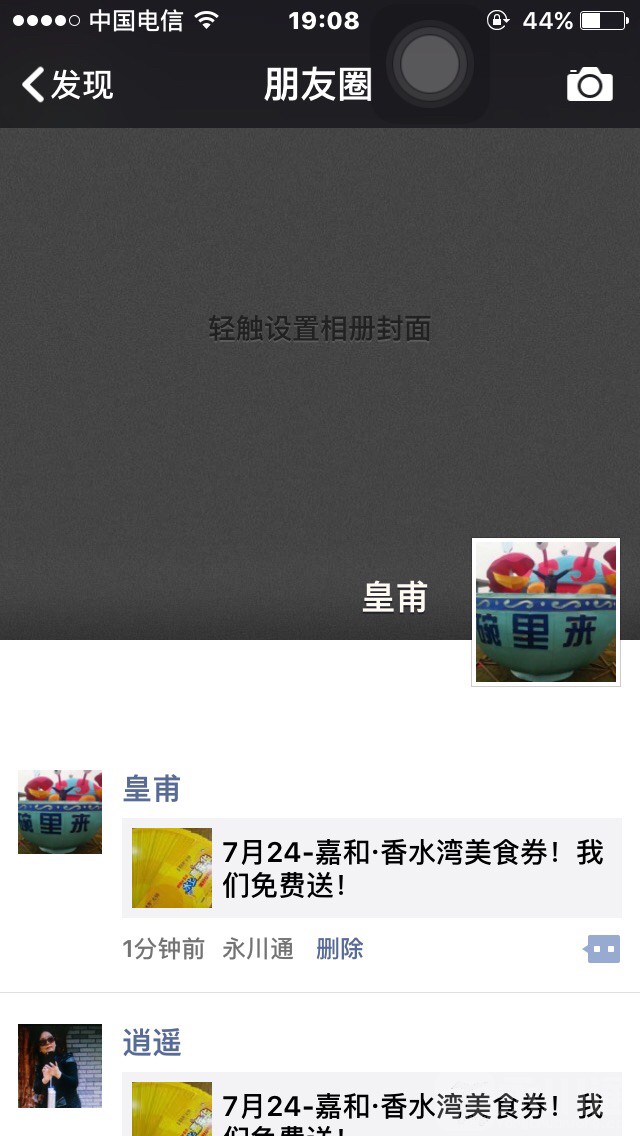Open the large 皇甫 profile avatar
This screenshot has width=640, height=1136.
pos(546,612)
